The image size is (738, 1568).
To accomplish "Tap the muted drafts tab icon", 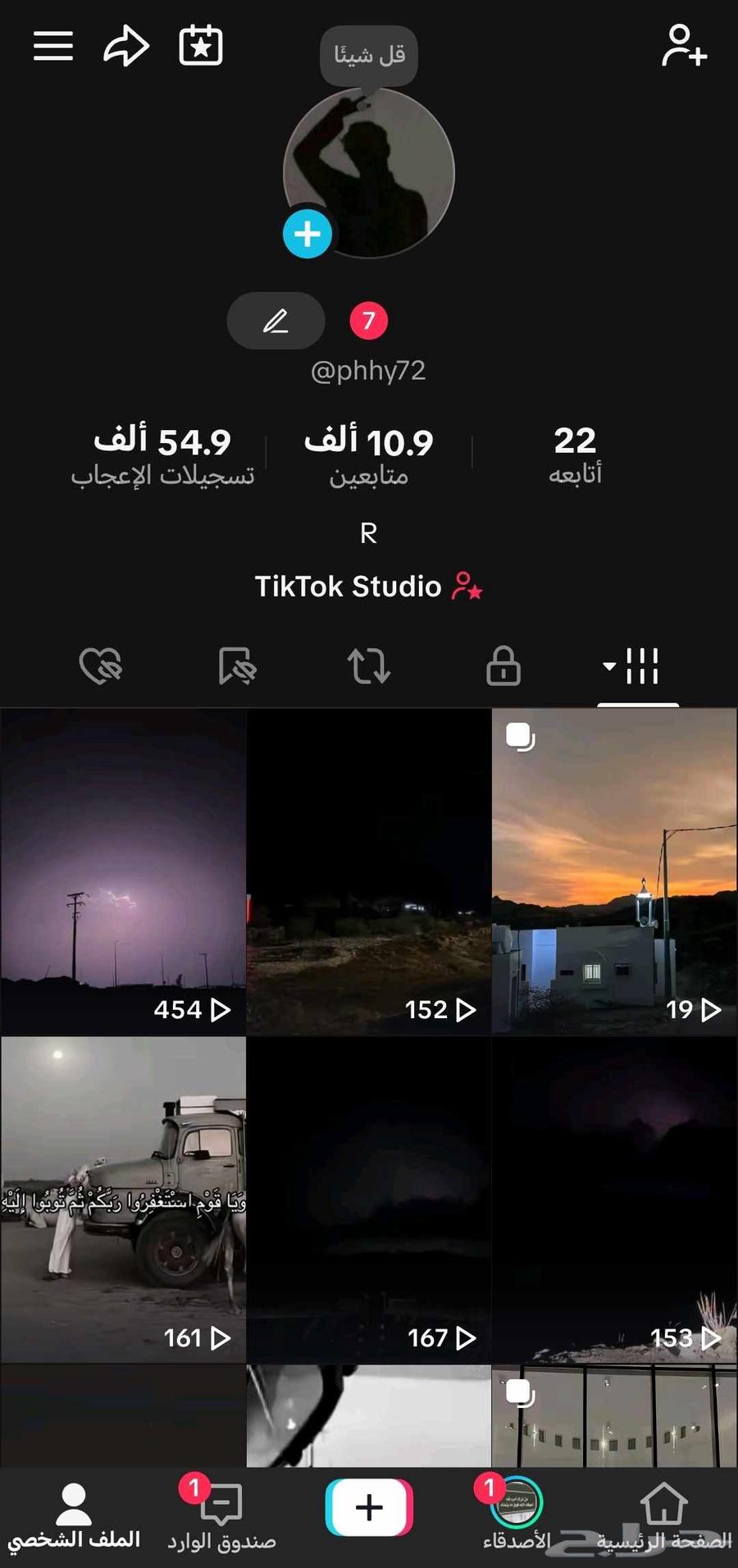I will click(235, 667).
